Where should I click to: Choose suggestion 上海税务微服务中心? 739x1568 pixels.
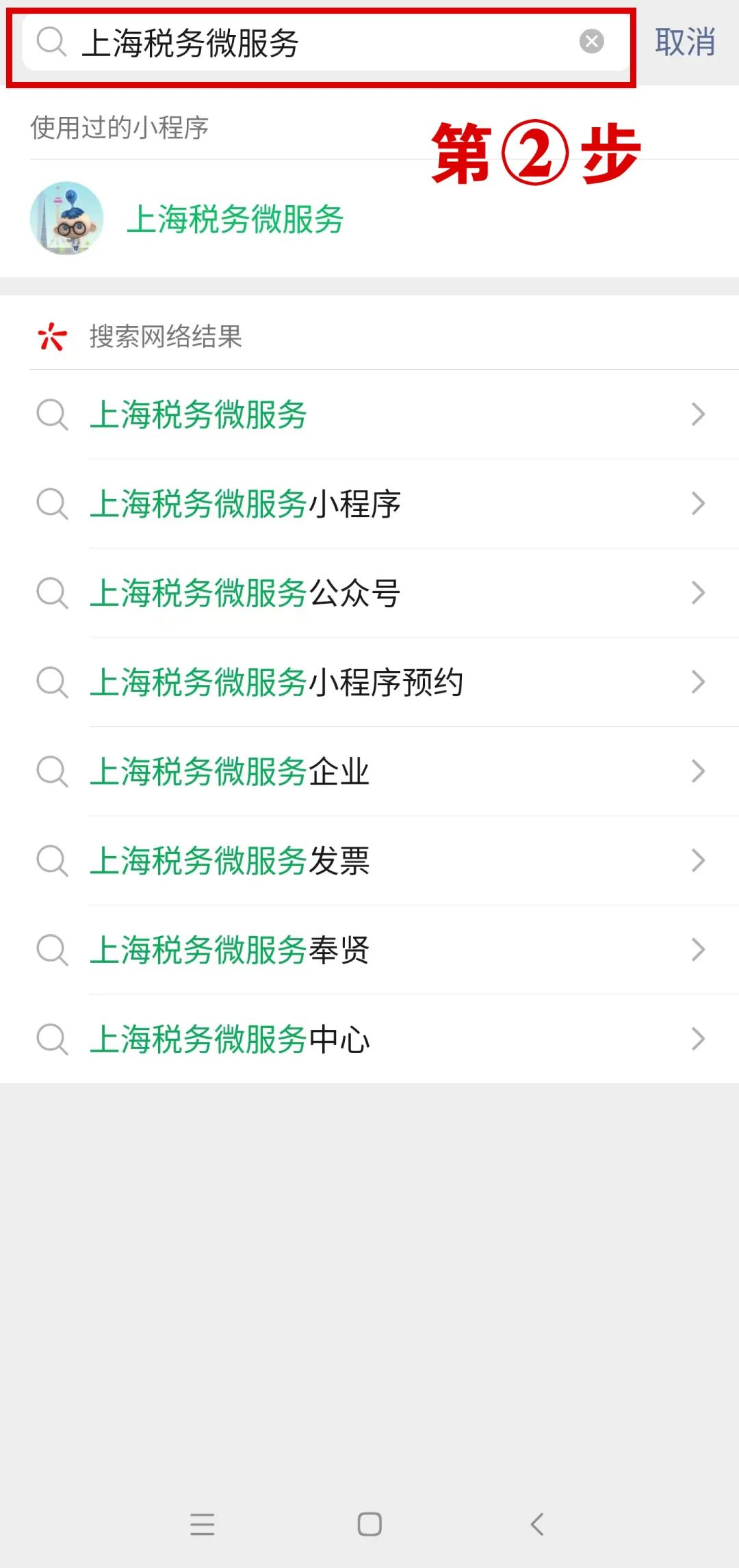[230, 1039]
